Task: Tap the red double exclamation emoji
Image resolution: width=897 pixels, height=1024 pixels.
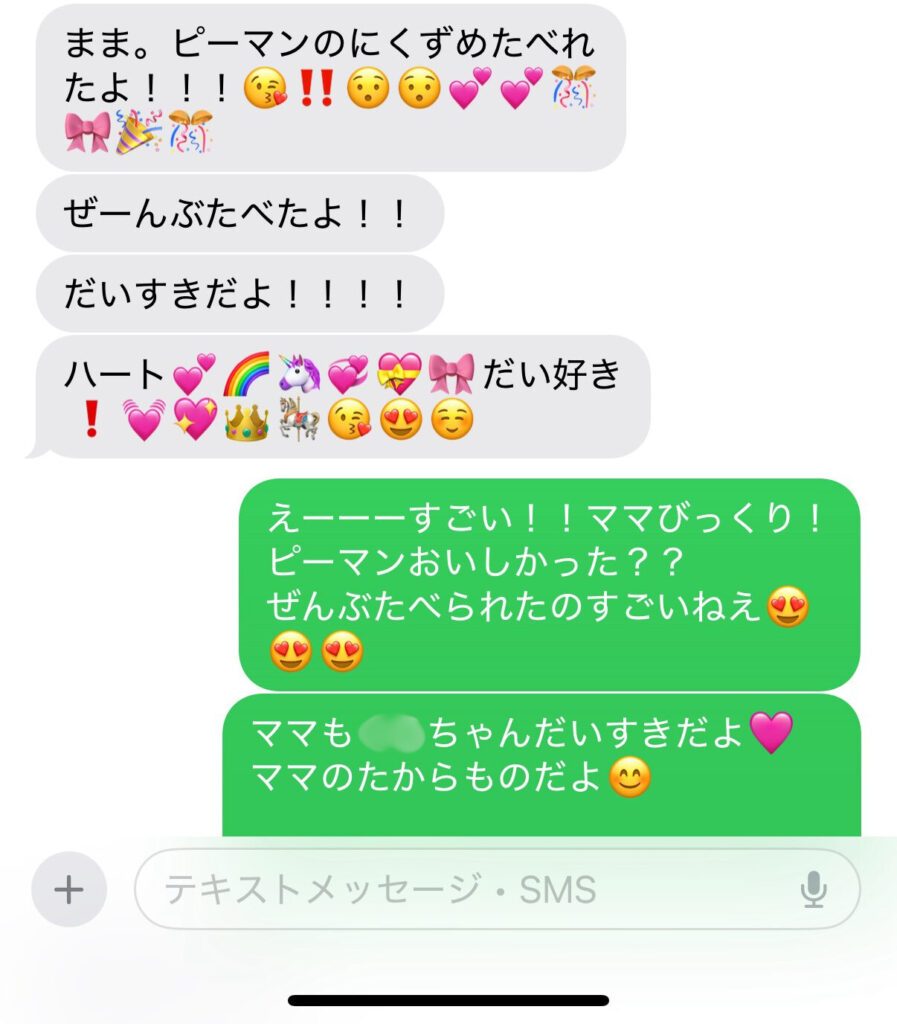Action: point(318,88)
